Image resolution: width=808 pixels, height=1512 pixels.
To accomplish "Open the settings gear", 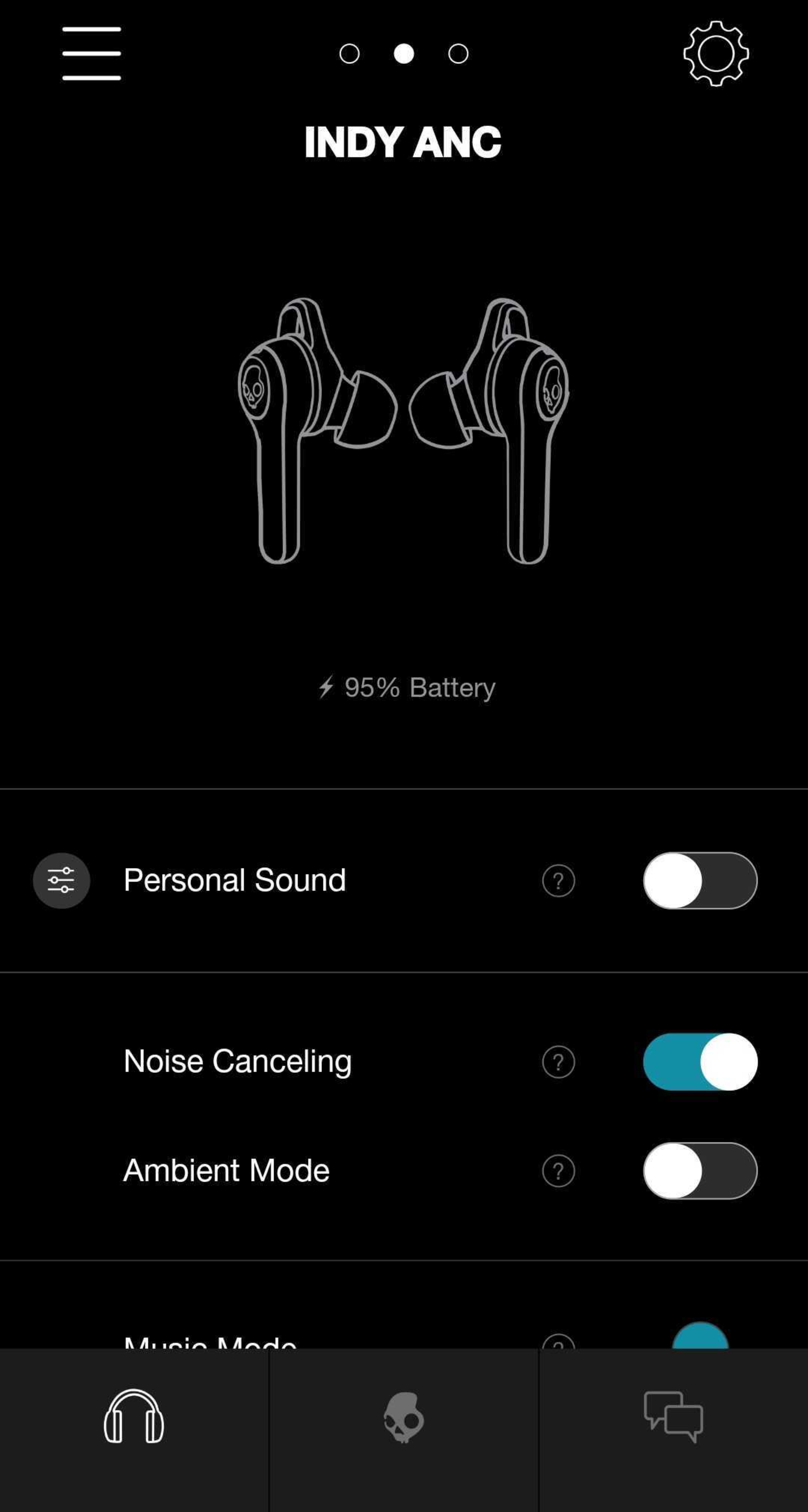I will pos(716,53).
